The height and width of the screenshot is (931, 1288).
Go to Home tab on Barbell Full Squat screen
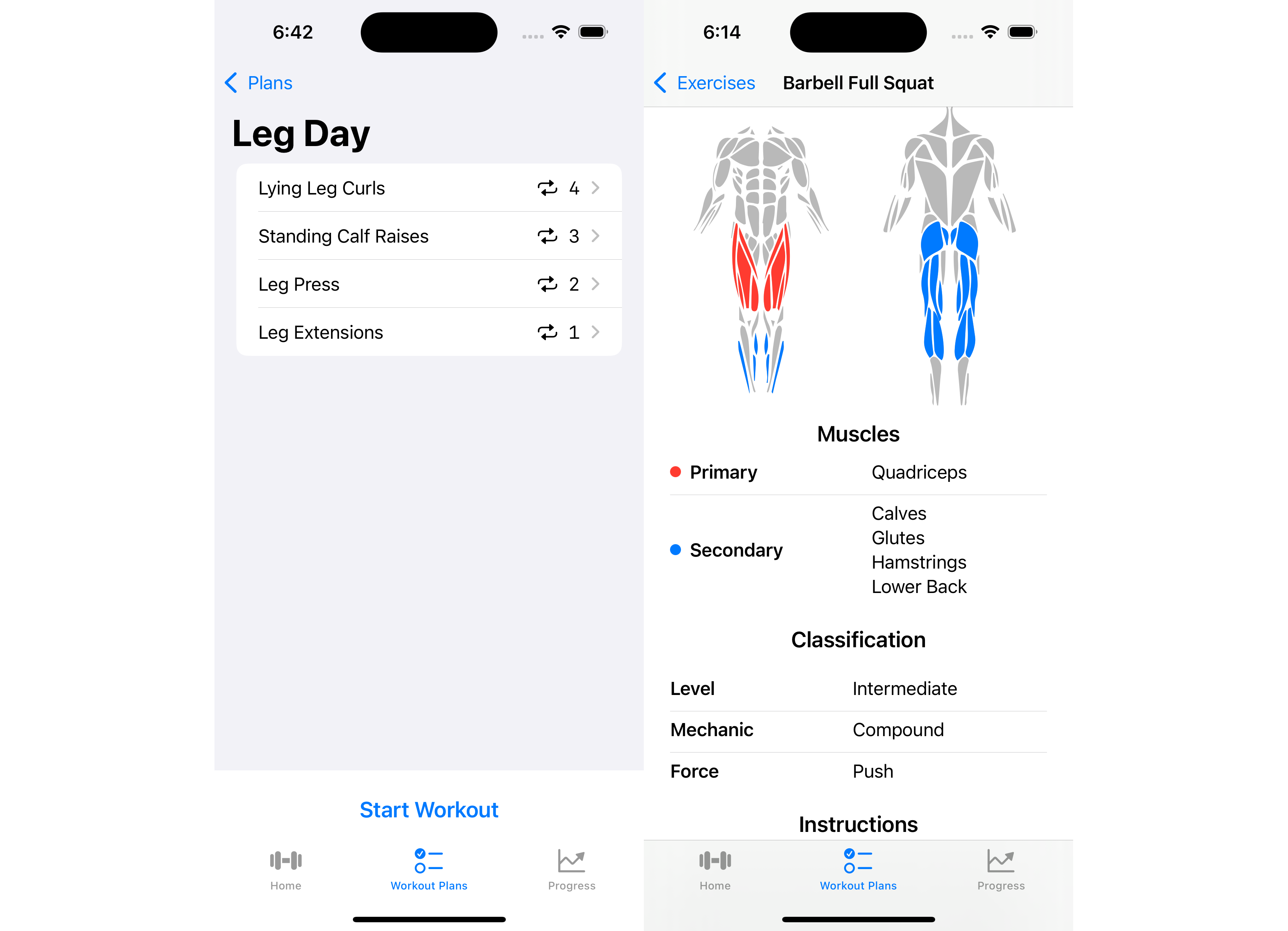point(715,869)
